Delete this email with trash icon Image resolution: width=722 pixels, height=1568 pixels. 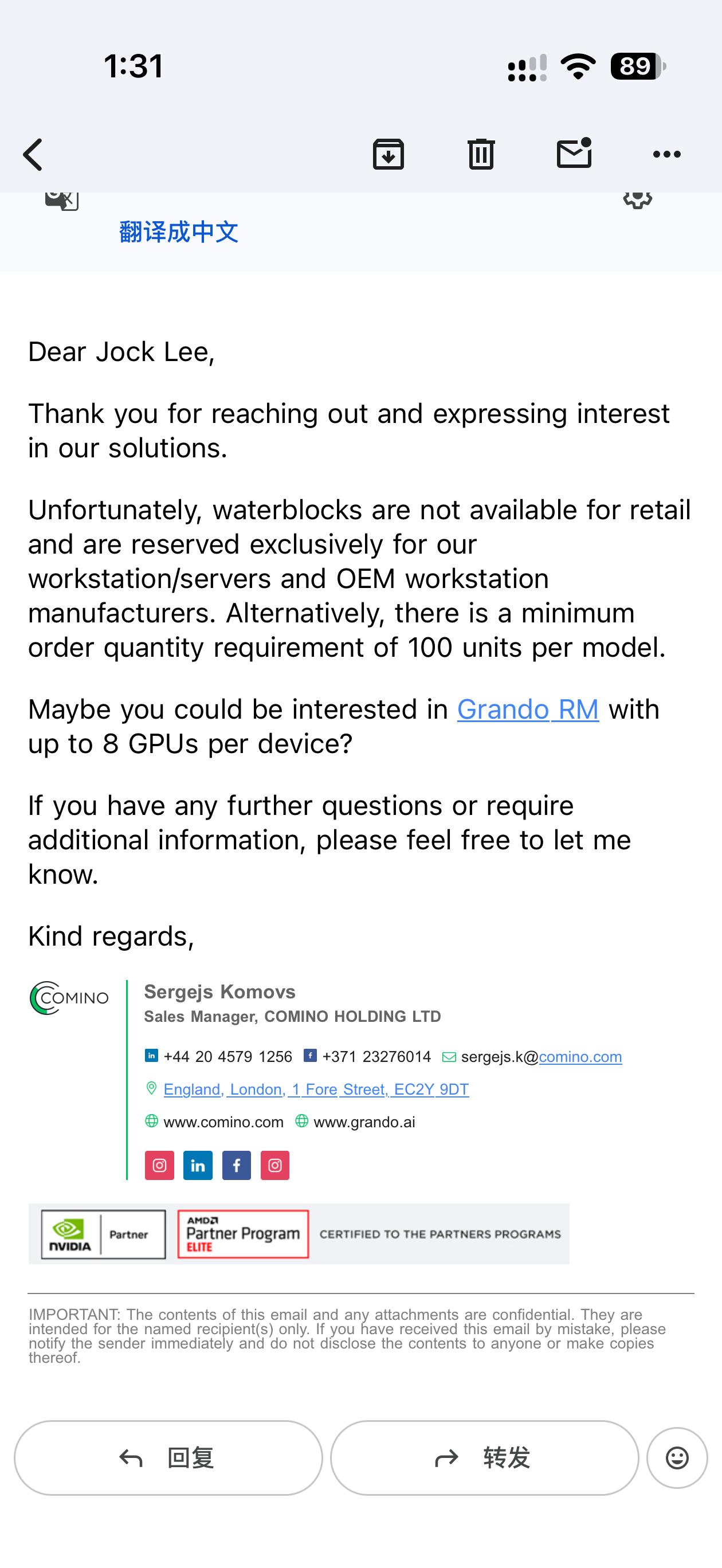coord(481,154)
